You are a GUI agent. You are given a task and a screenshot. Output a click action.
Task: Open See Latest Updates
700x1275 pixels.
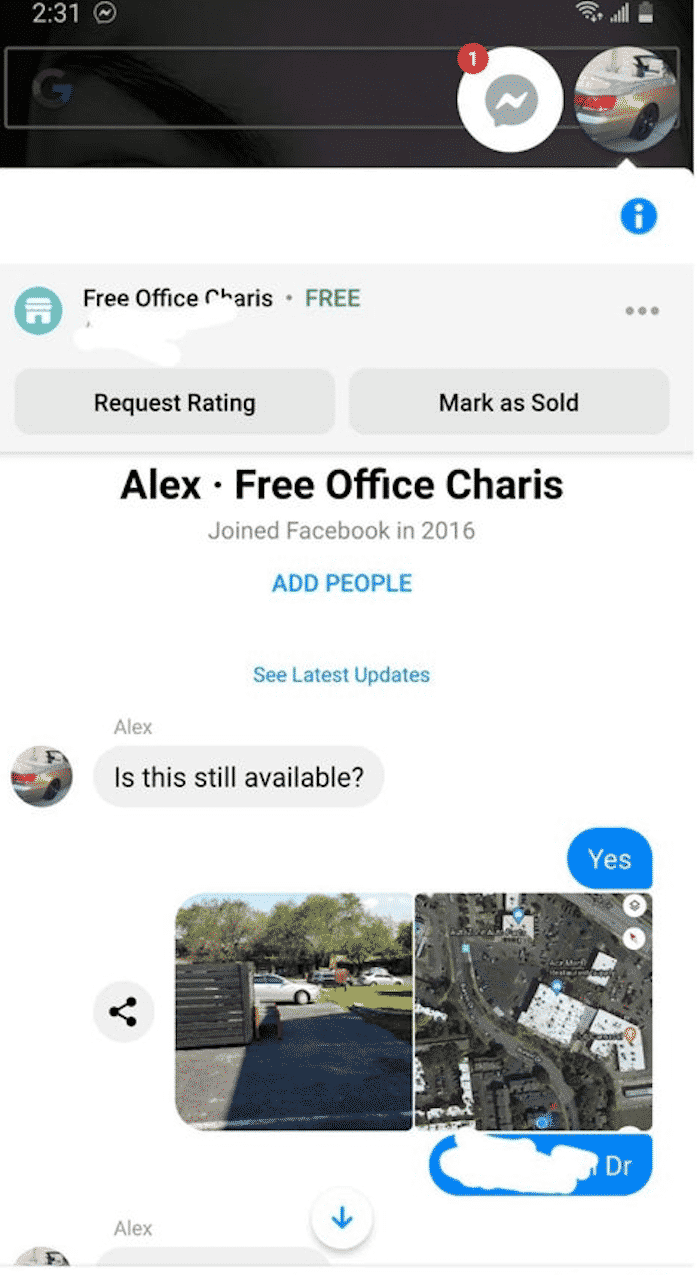coord(341,675)
